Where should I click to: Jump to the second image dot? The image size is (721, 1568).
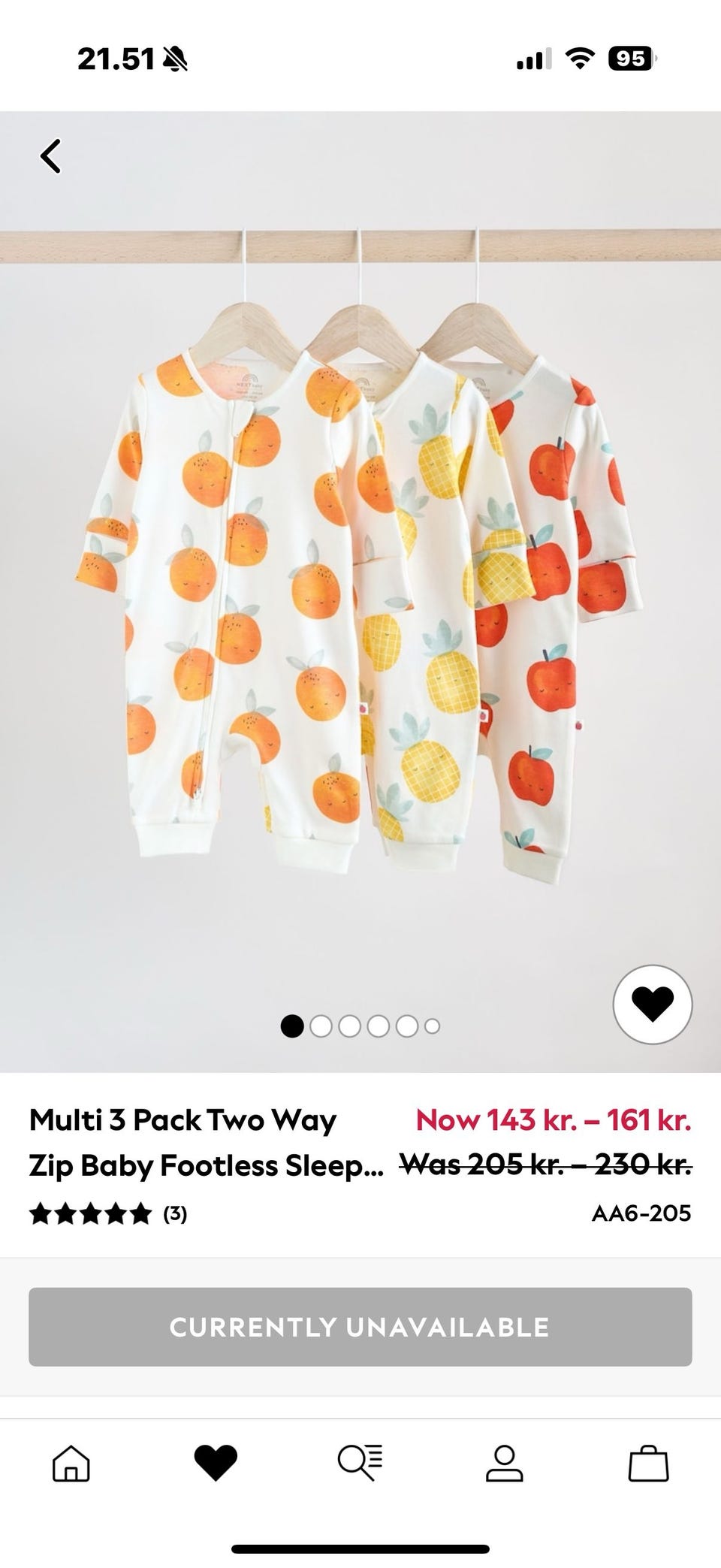click(321, 1026)
